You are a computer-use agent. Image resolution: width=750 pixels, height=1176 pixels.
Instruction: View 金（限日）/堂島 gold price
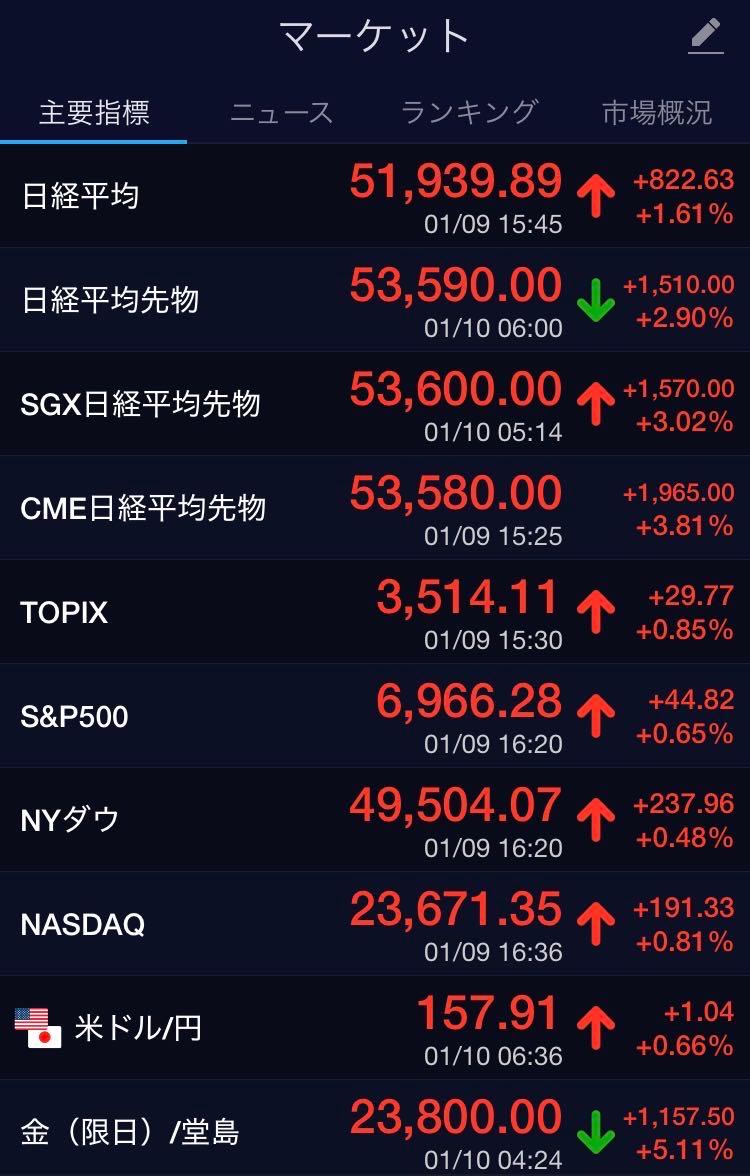[375, 1130]
